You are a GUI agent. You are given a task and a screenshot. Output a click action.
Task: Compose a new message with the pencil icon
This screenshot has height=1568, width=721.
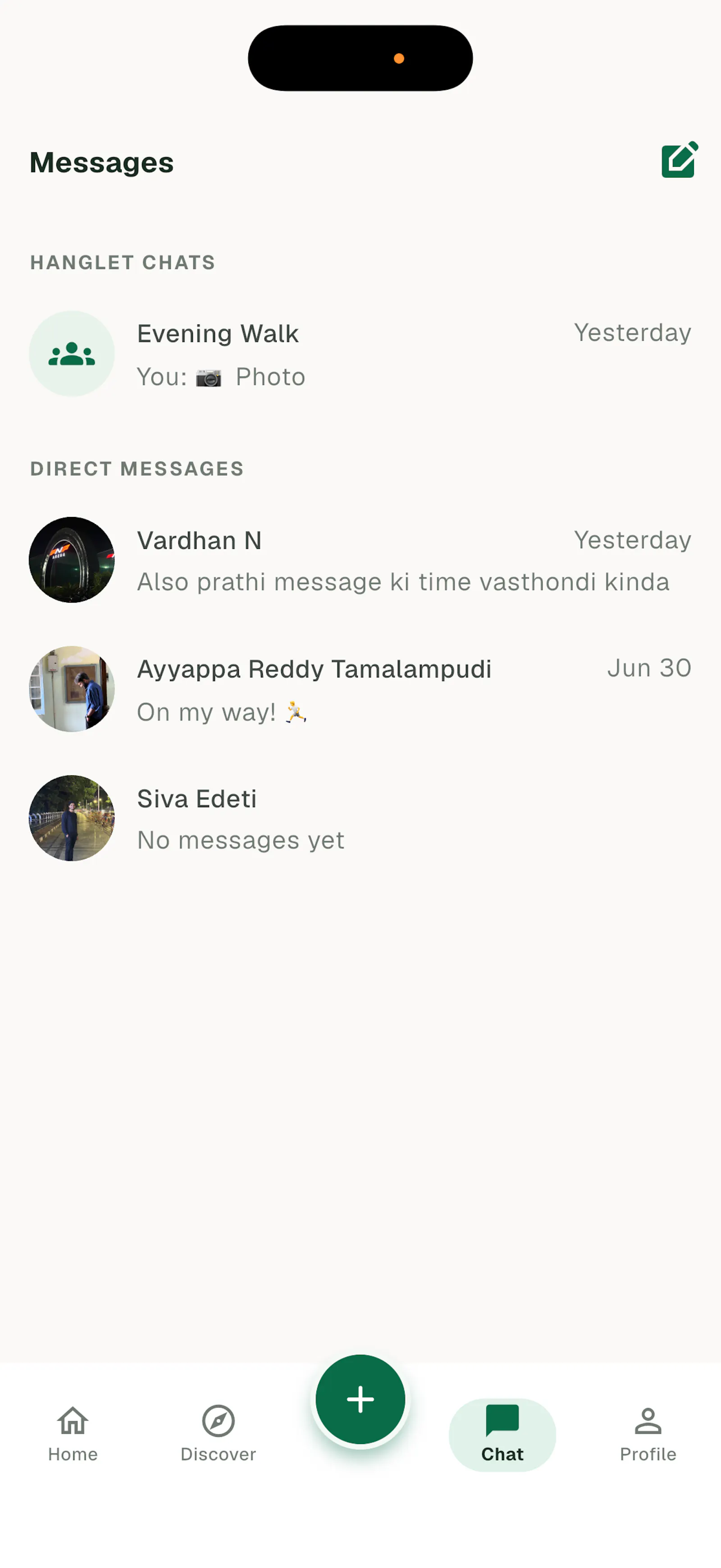[x=679, y=160]
